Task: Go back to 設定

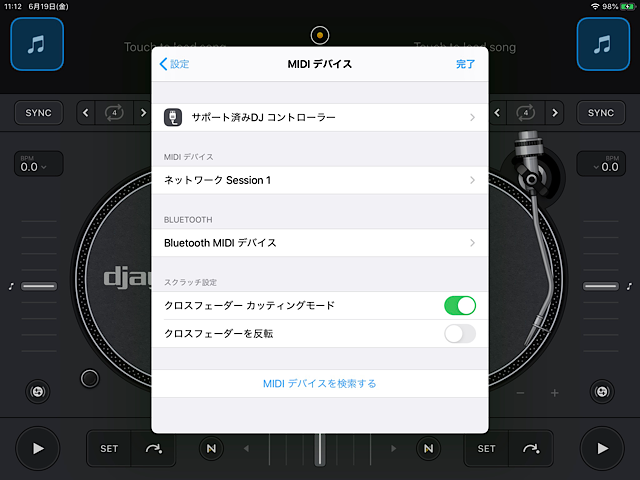Action: click(174, 64)
